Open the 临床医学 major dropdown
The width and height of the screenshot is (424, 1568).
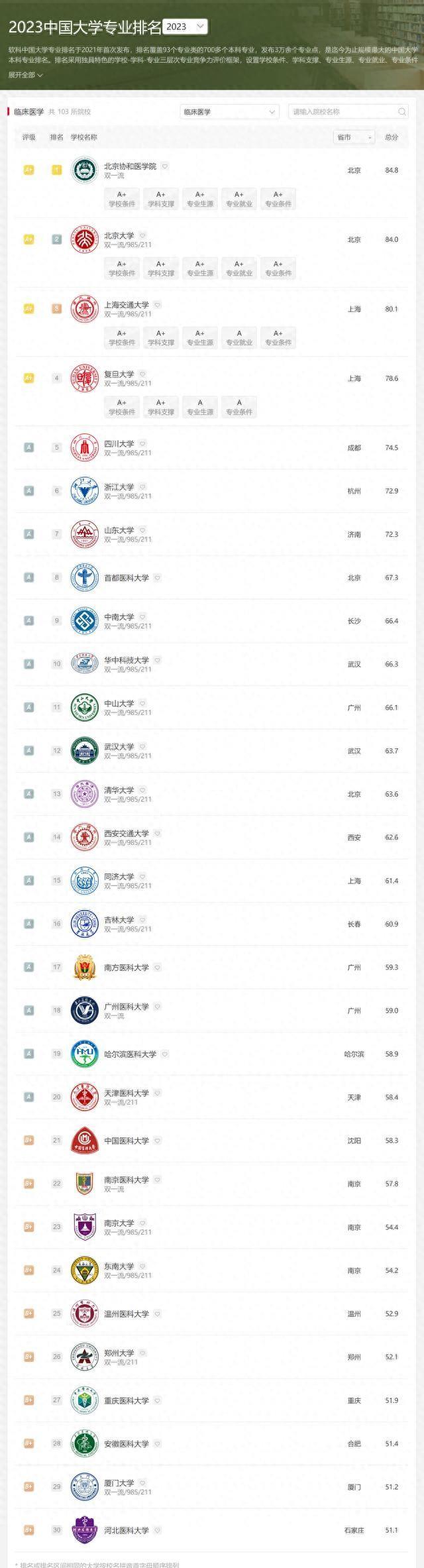click(229, 112)
